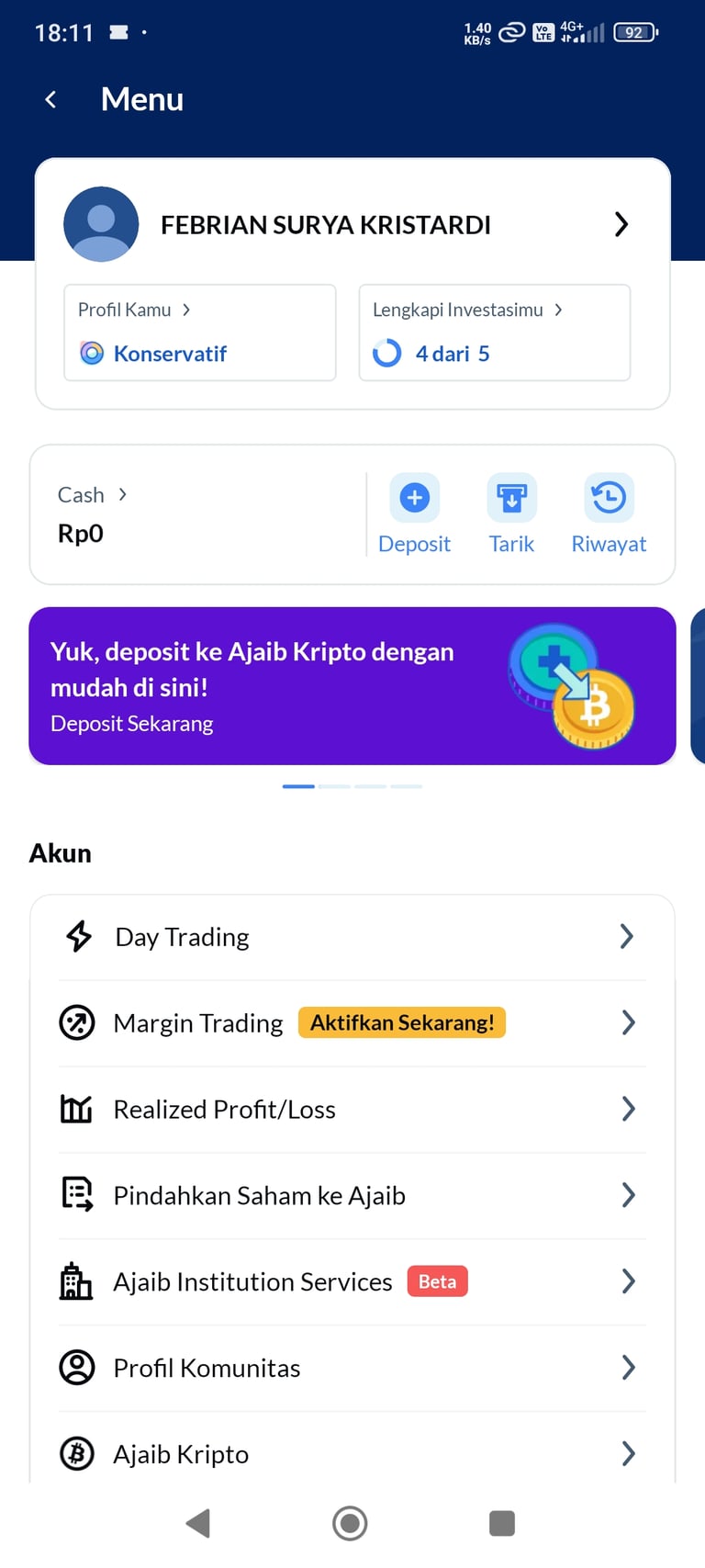The width and height of the screenshot is (705, 1568).
Task: Go back using the back arrow
Action: click(50, 99)
